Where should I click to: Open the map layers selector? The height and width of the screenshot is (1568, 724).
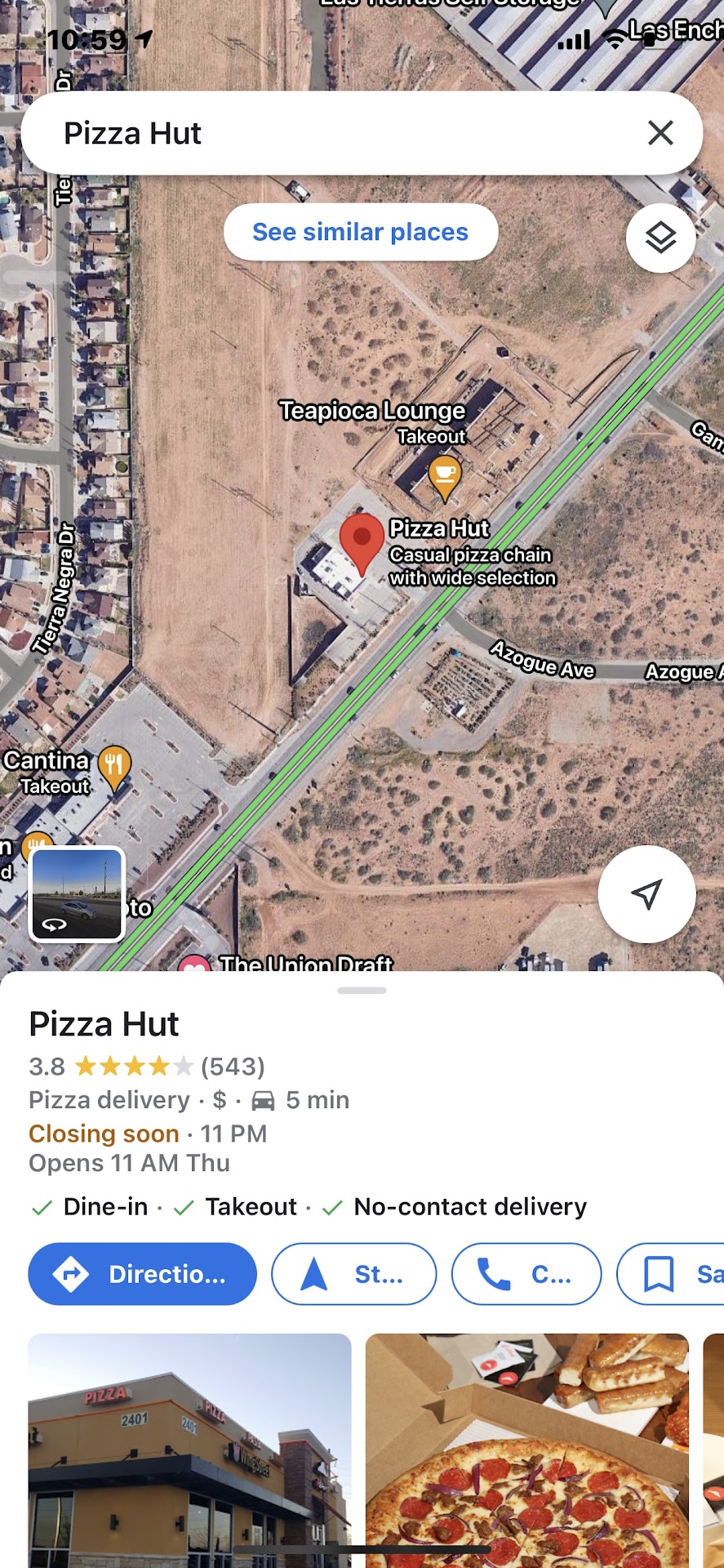point(660,238)
